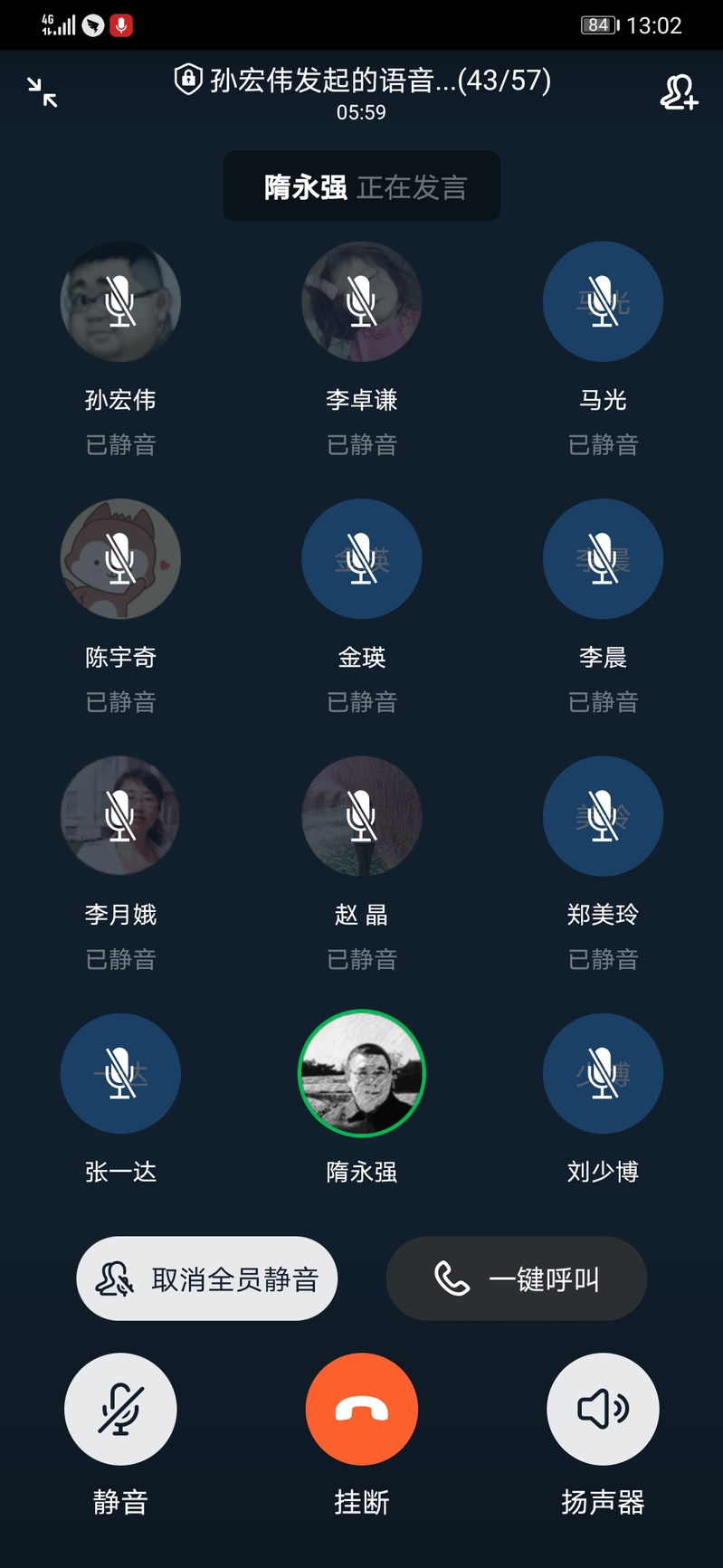723x1568 pixels.
Task: Open participant 陈宇奇's avatar
Action: (x=120, y=558)
